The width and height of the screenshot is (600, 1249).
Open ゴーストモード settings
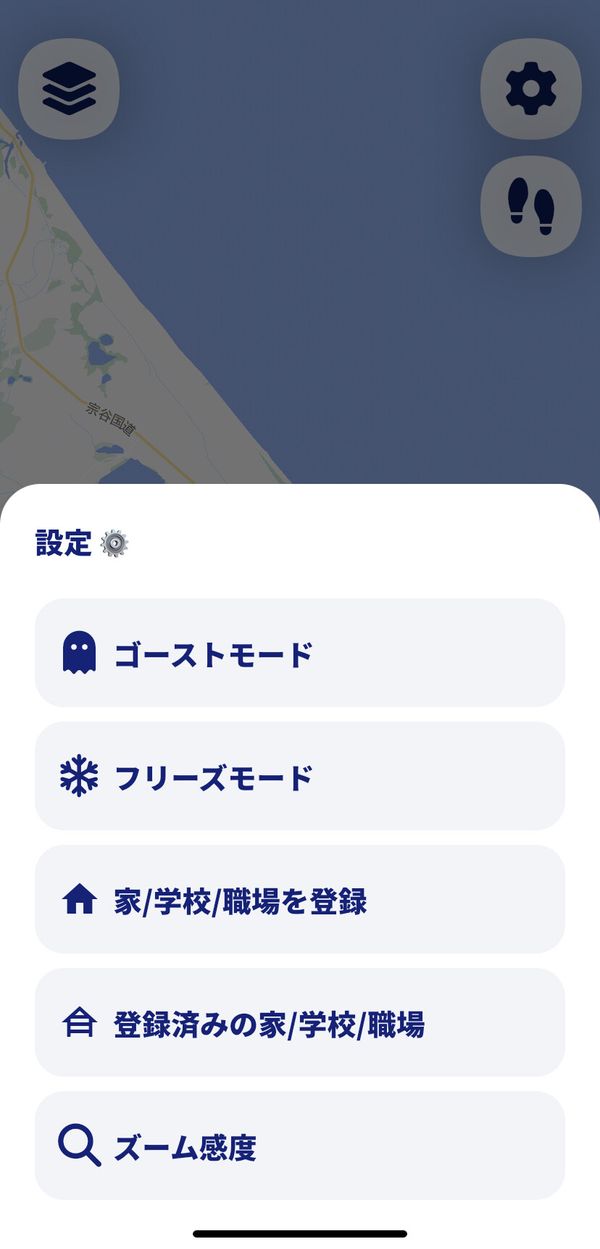(x=300, y=653)
